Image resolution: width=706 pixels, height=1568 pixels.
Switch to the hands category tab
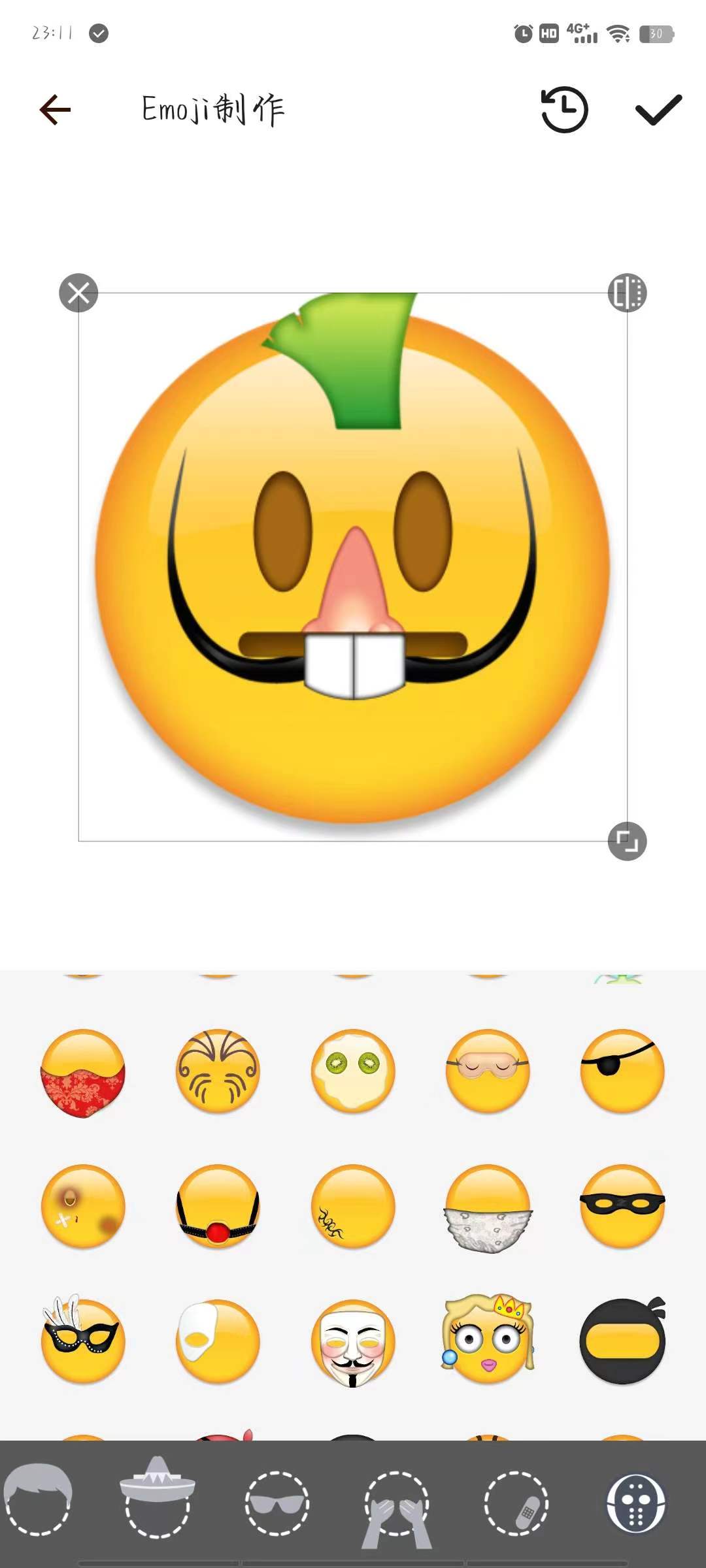396,1503
